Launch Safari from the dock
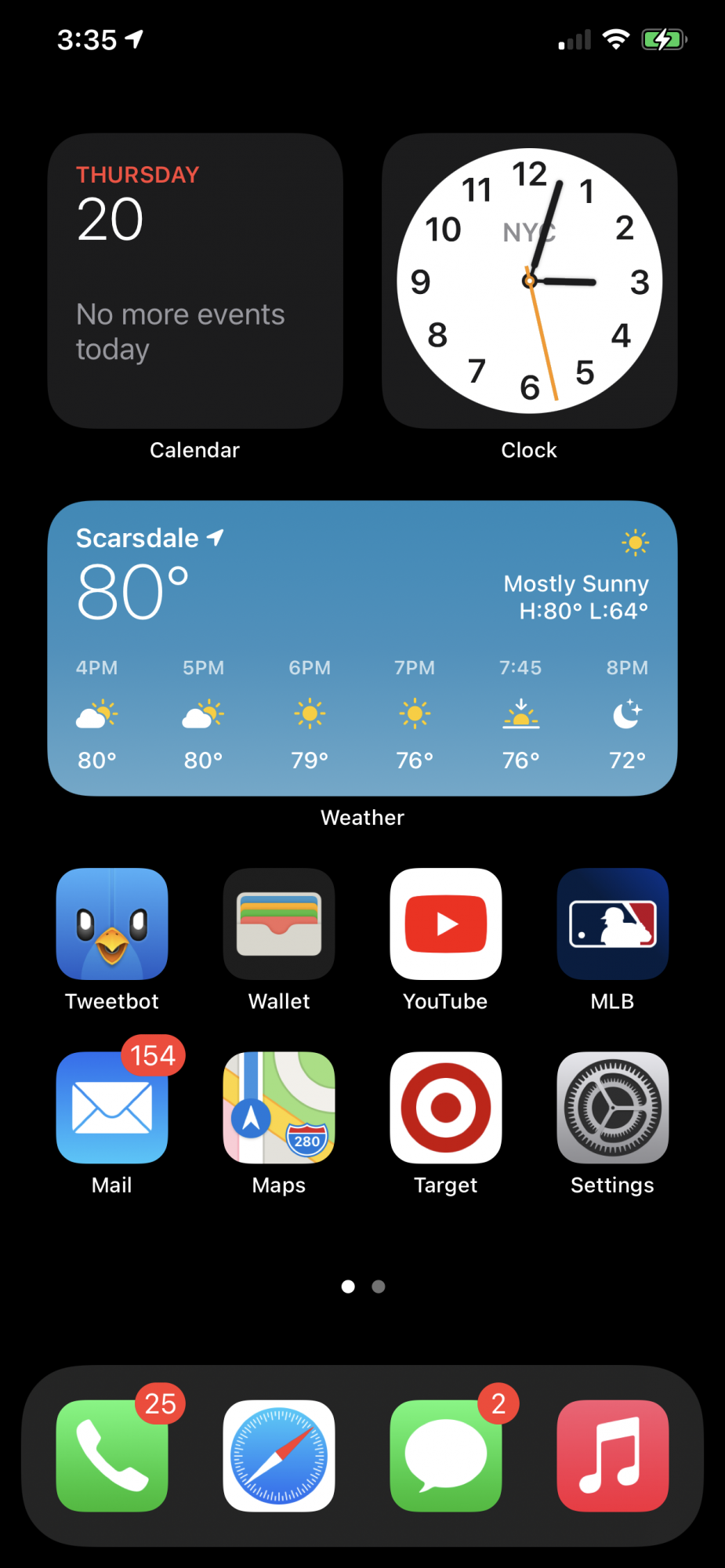The image size is (725, 1568). pos(279,1456)
